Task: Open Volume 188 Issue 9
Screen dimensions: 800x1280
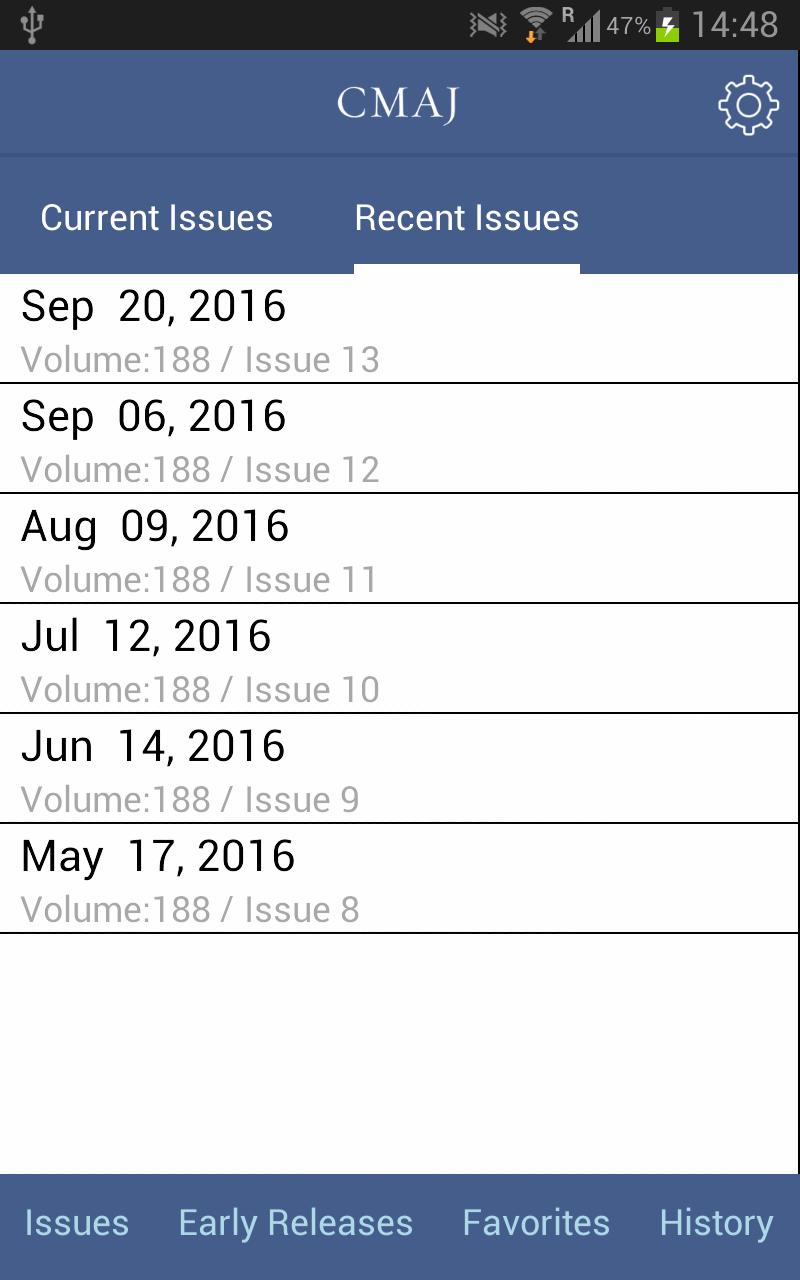Action: pyautogui.click(x=400, y=769)
